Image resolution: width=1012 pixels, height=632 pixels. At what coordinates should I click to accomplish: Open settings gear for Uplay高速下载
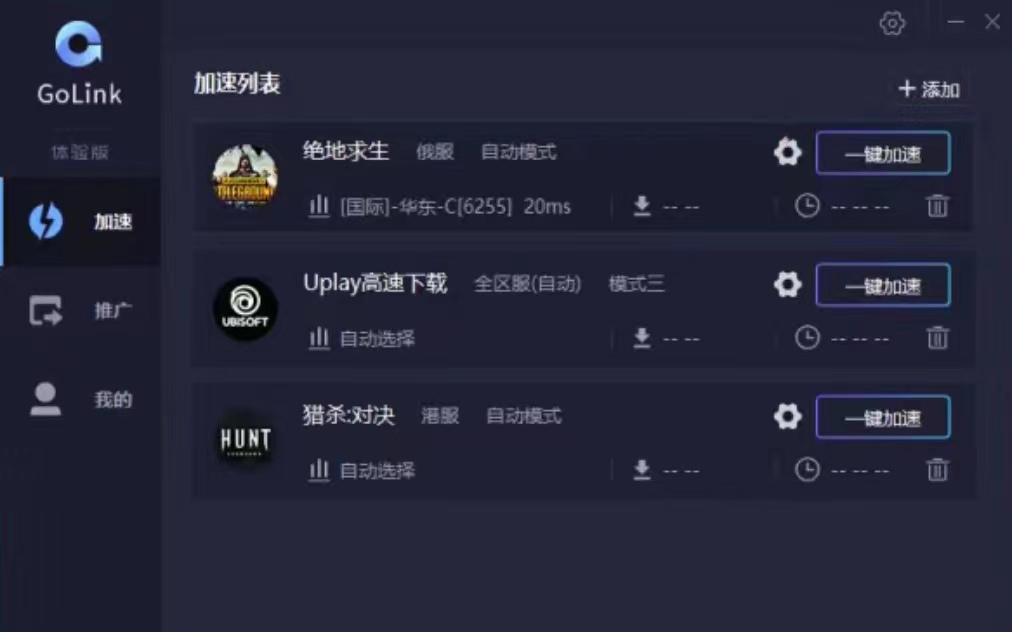pyautogui.click(x=788, y=284)
